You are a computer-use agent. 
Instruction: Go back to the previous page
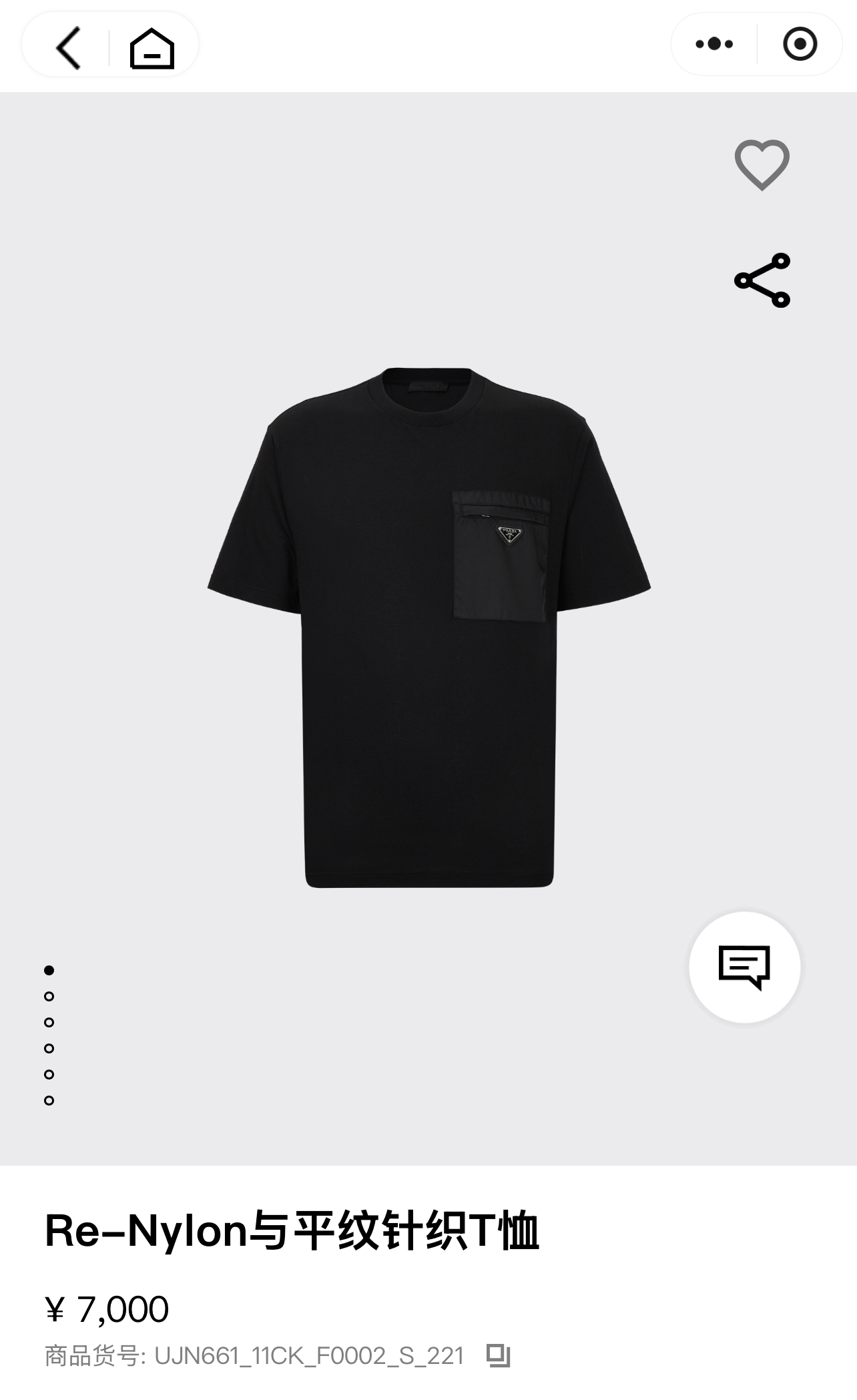(x=69, y=47)
